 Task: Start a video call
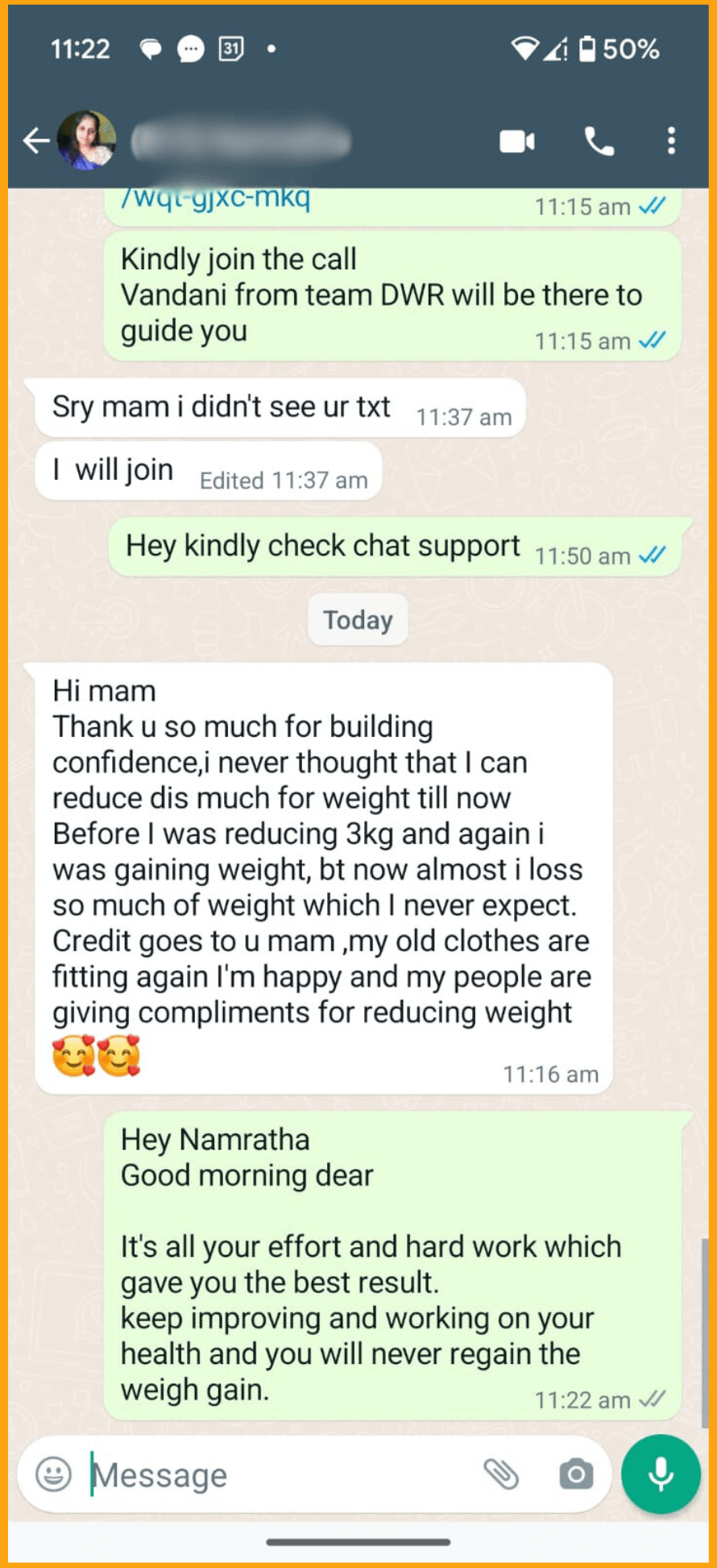click(x=516, y=142)
